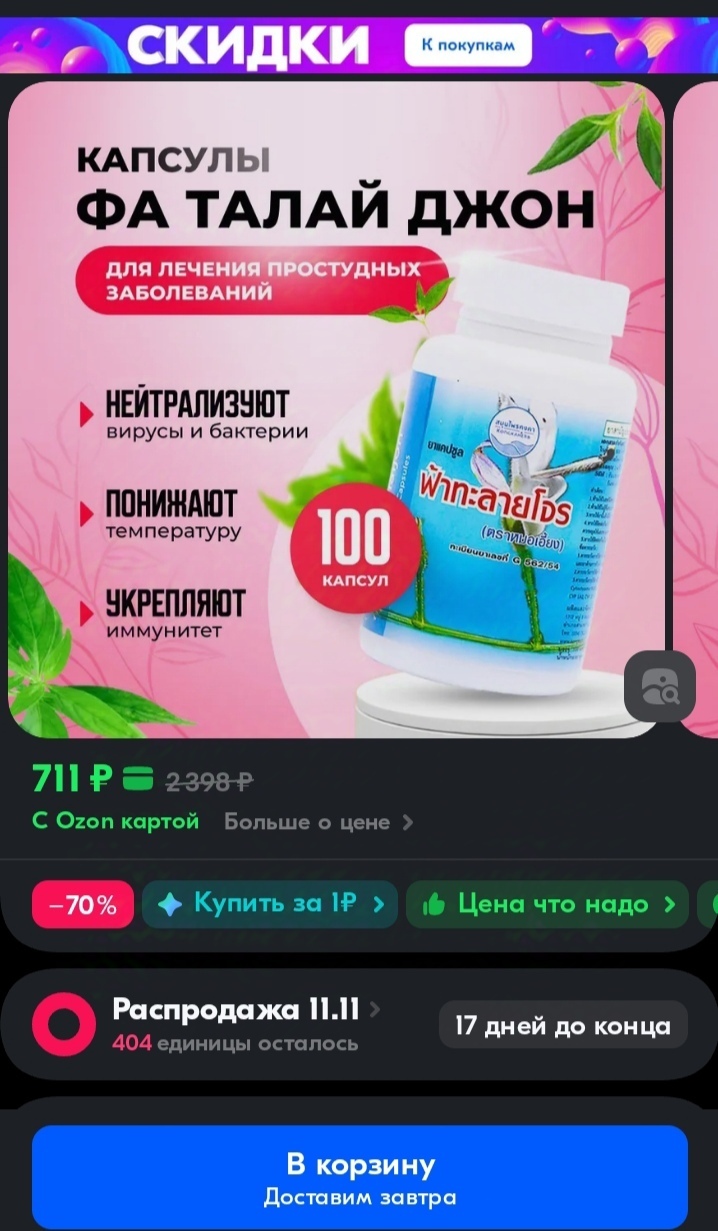Open «Больше о цене» details
The height and width of the screenshot is (1231, 718).
click(x=318, y=822)
